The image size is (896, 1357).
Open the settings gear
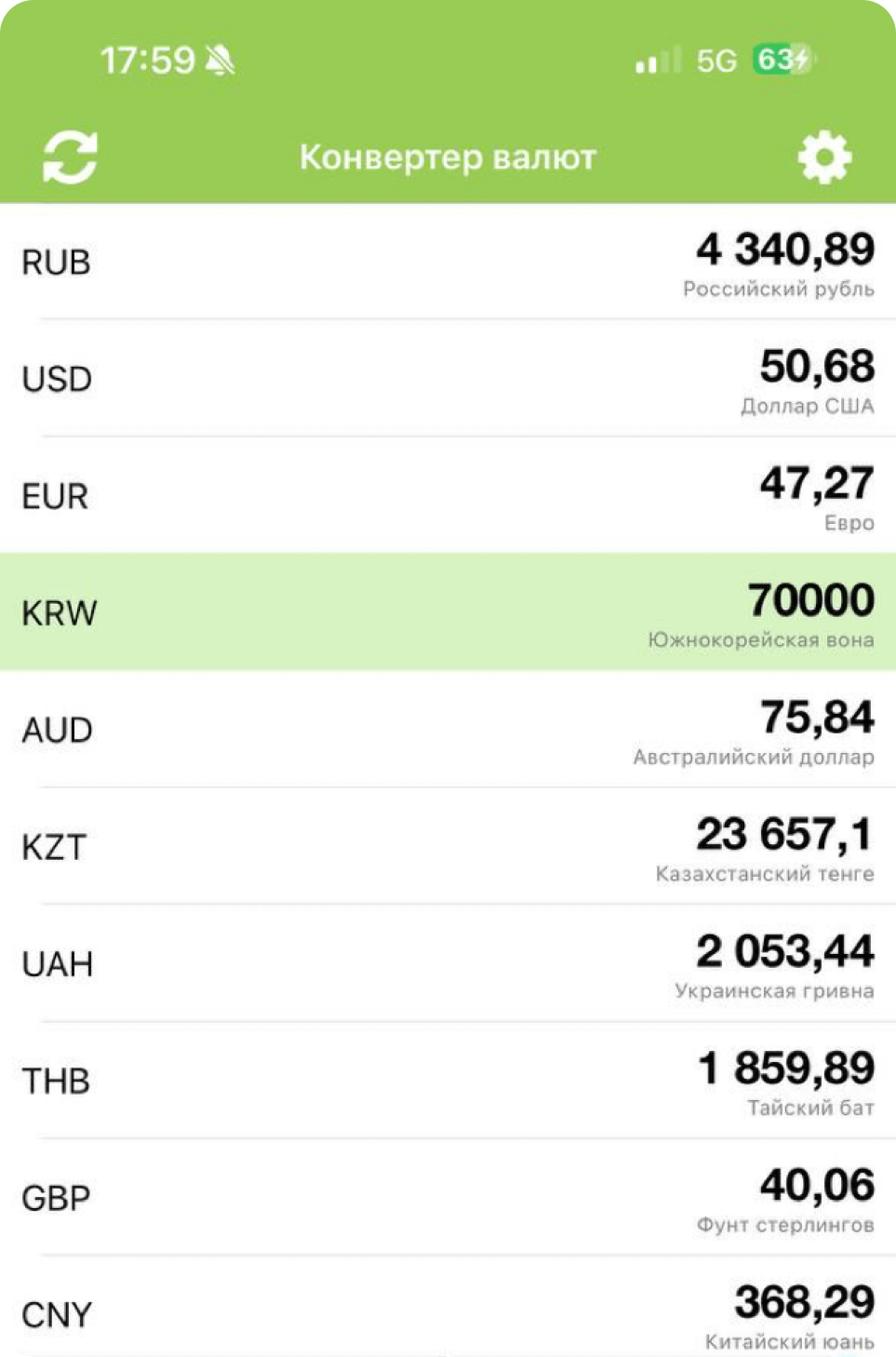coord(824,157)
